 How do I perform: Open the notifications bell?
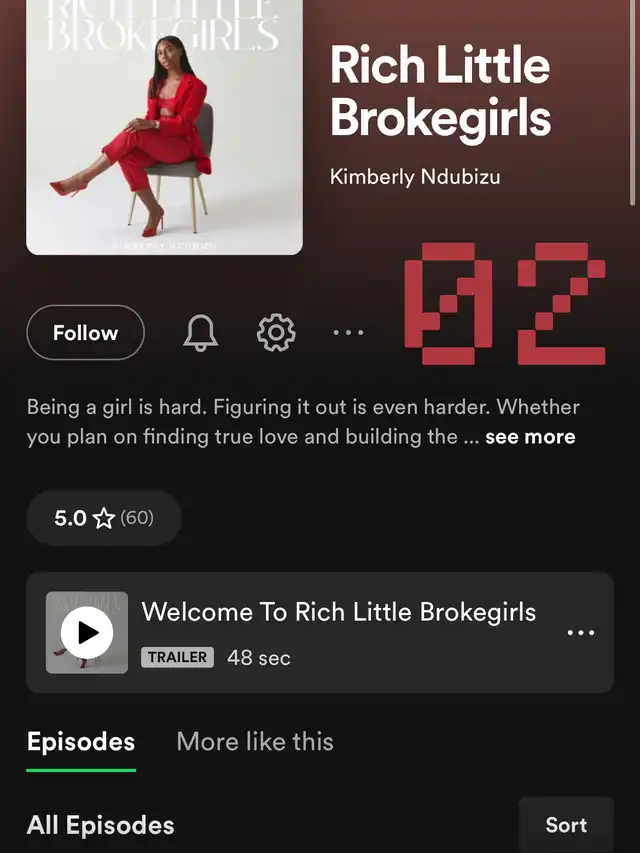(200, 333)
